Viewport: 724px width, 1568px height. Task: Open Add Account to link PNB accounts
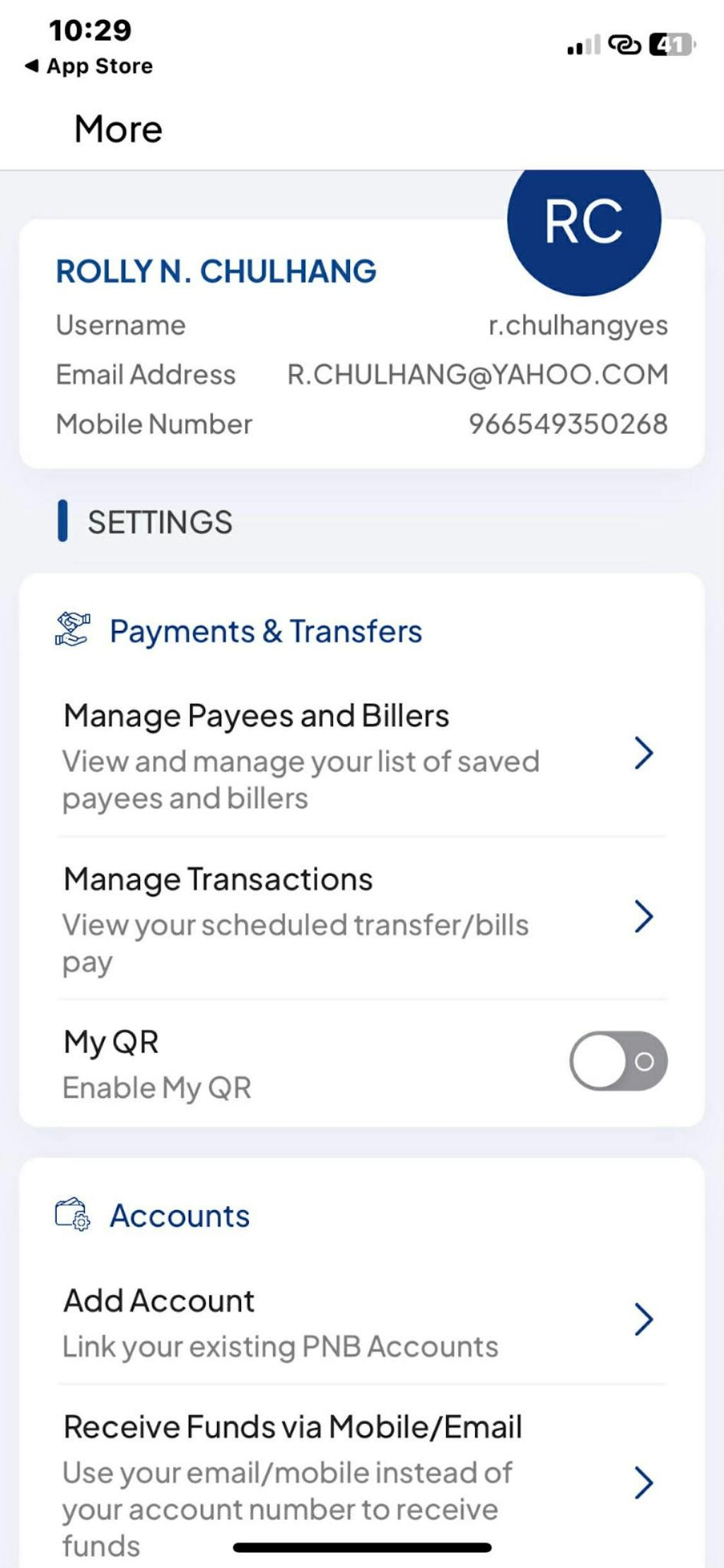[361, 1321]
